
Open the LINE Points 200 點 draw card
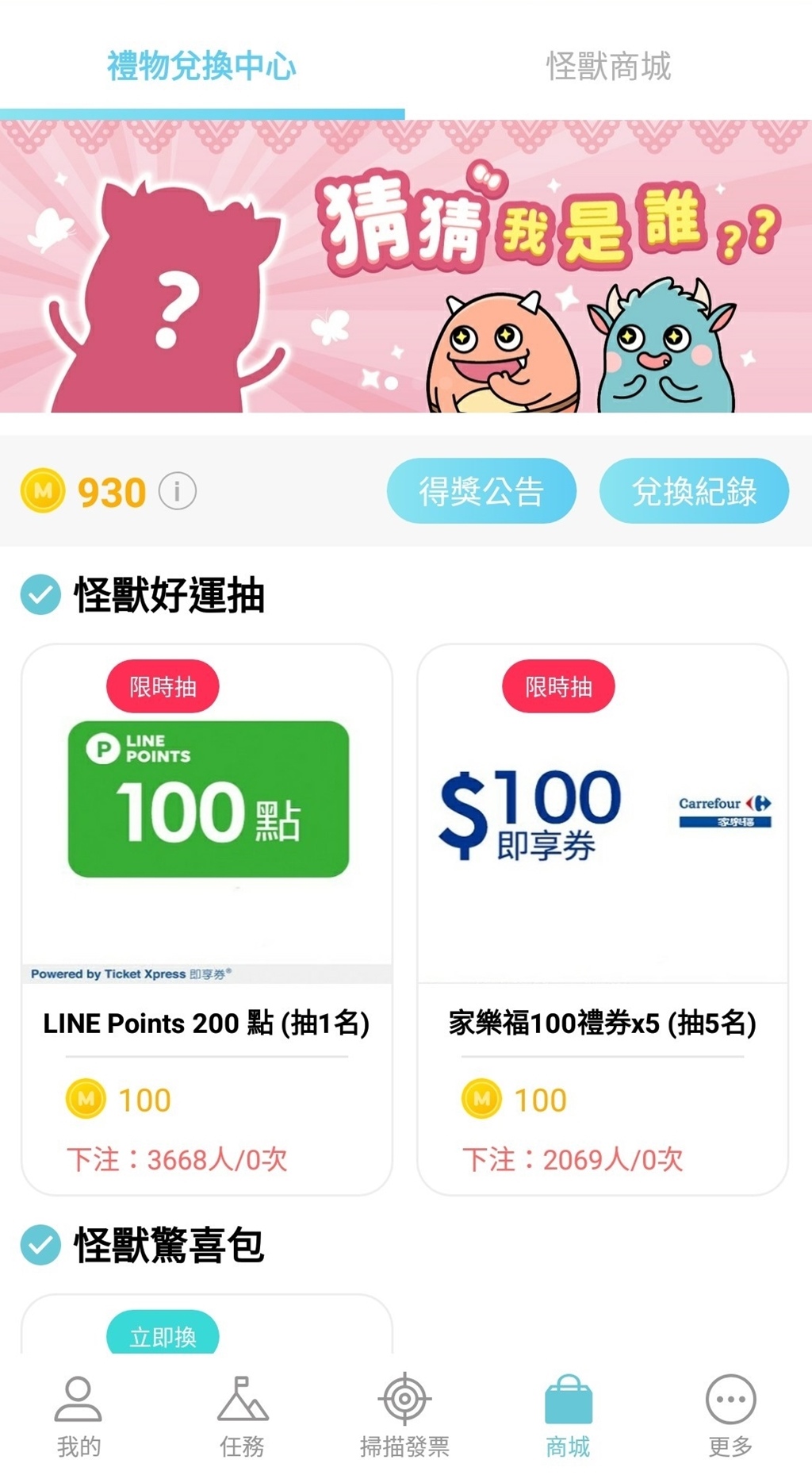(x=207, y=919)
